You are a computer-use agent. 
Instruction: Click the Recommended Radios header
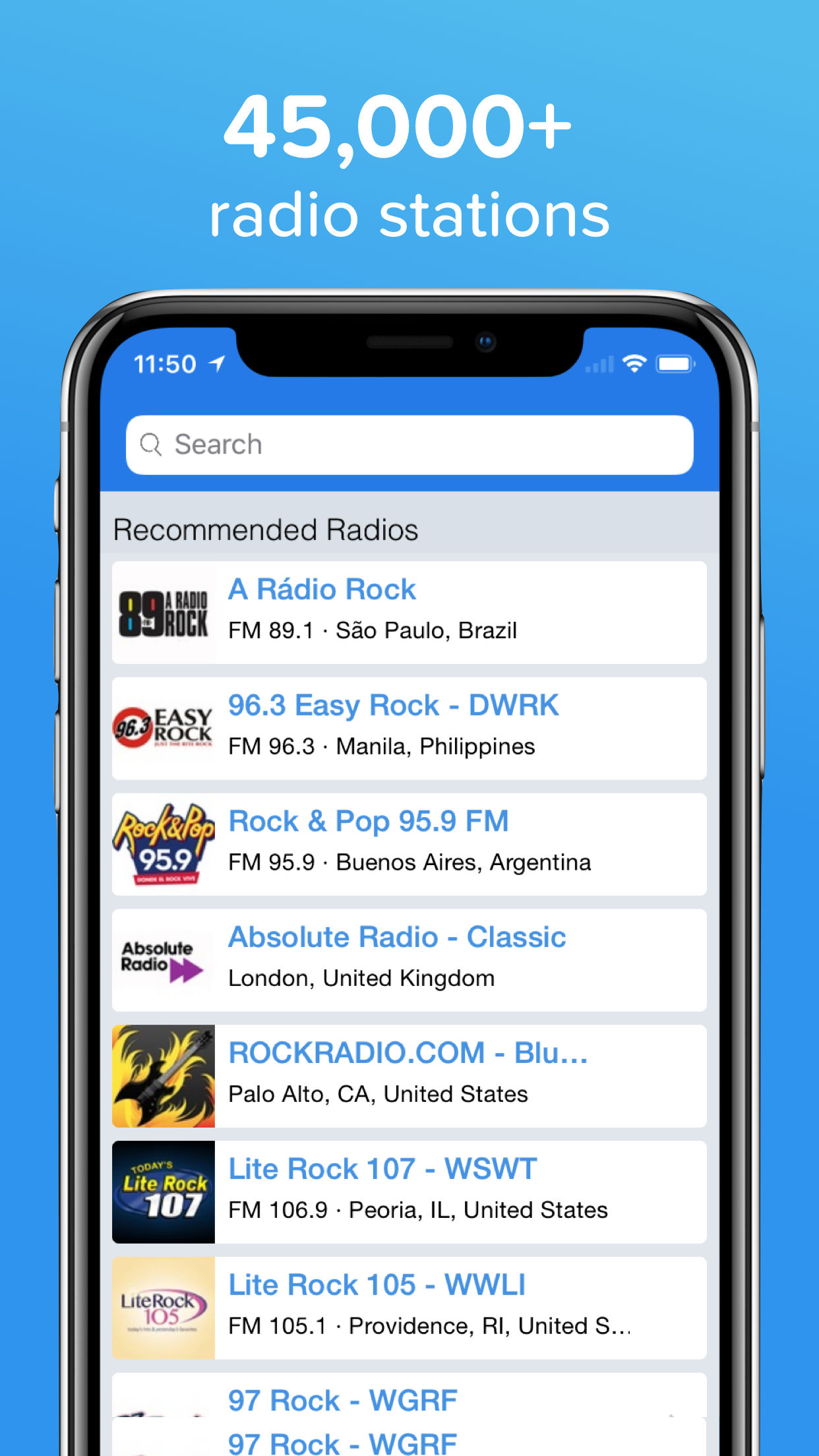click(266, 528)
